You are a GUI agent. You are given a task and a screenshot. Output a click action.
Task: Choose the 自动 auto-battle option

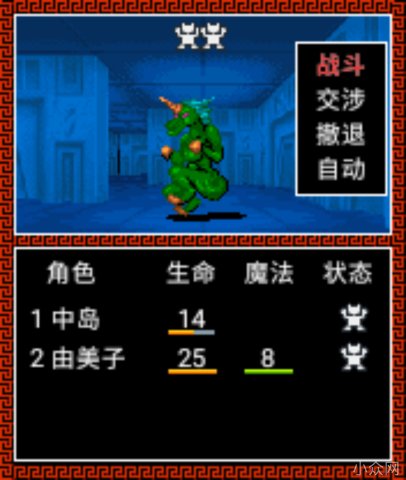(x=340, y=169)
